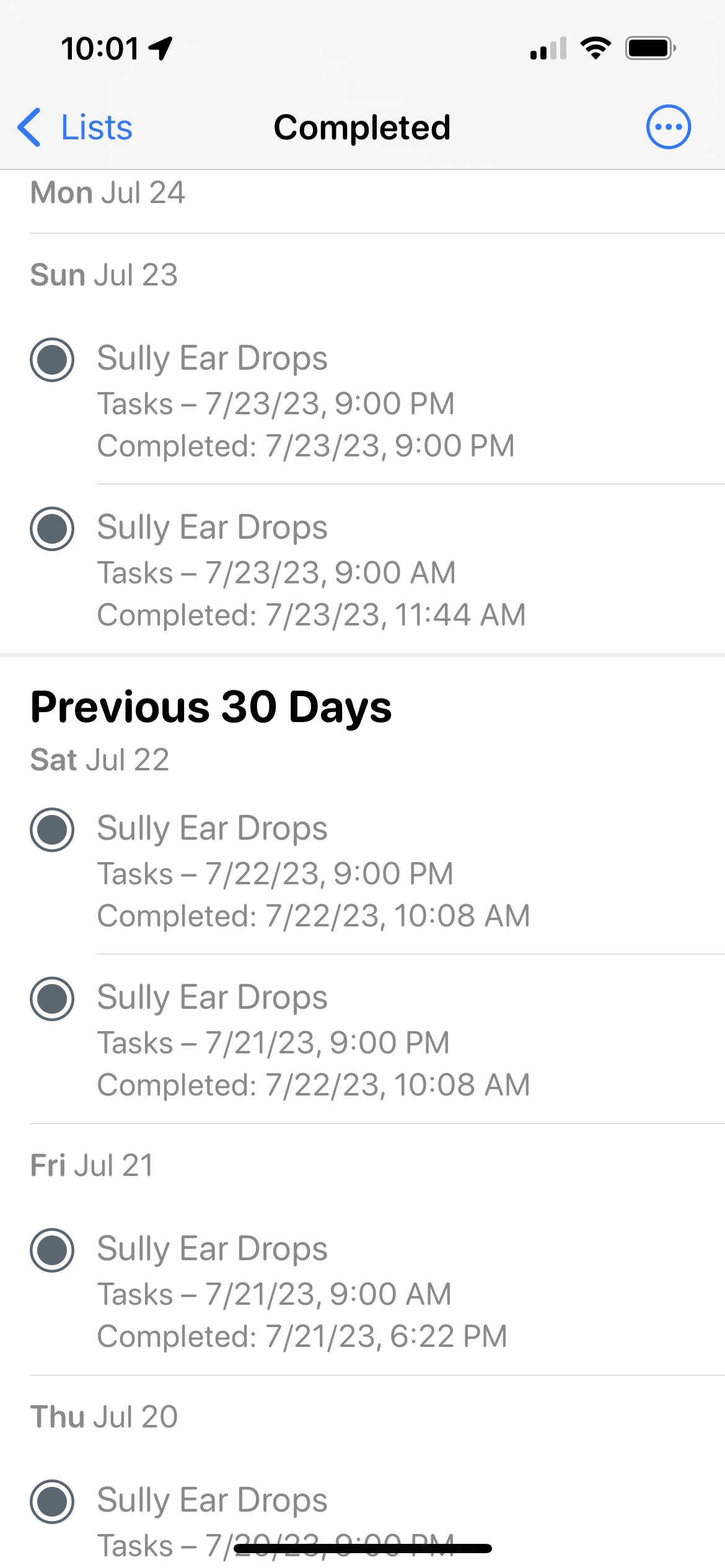Uncheck Sully Ear Drops completed 7/23/23, 9:00 PM
Viewport: 725px width, 1568px height.
[52, 360]
